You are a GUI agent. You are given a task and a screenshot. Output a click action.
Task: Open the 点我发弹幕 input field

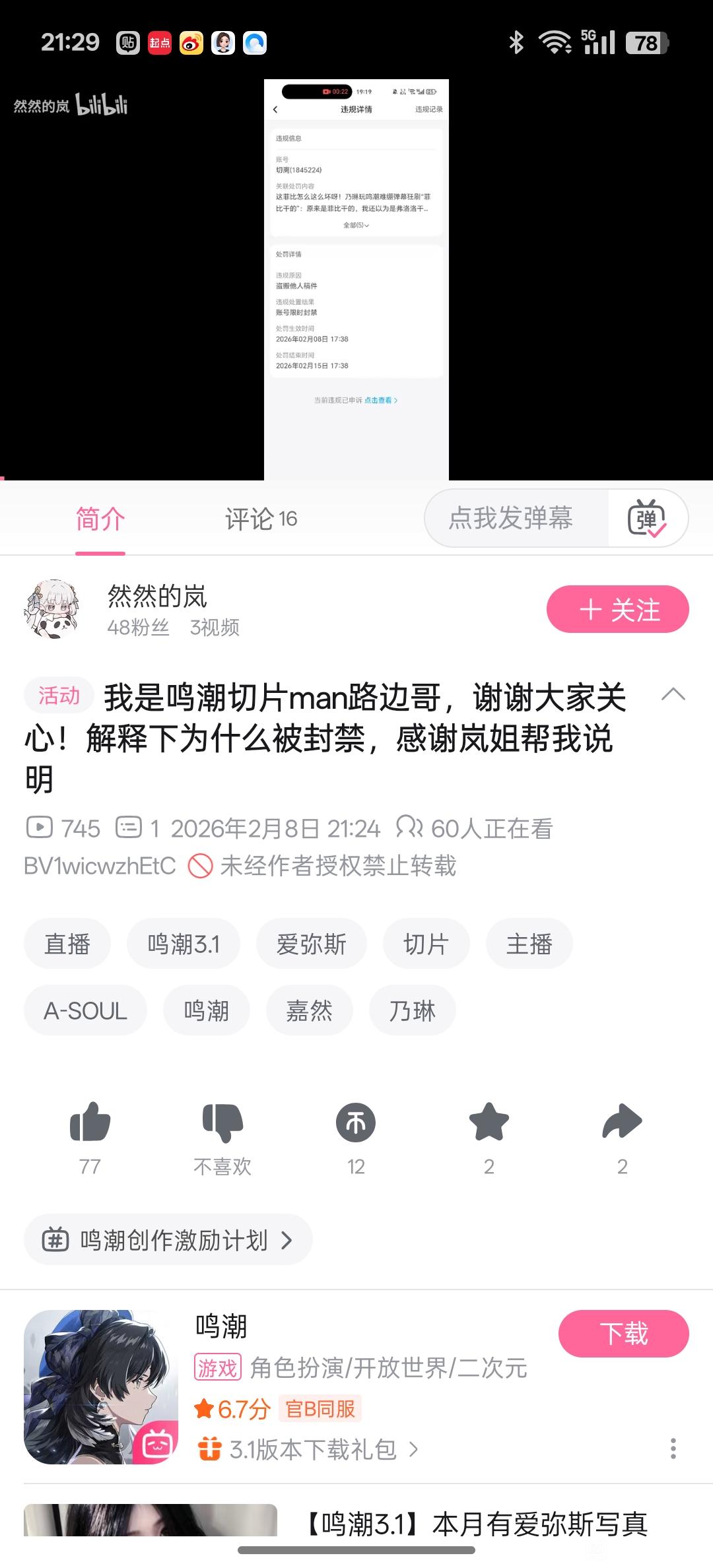coord(516,518)
